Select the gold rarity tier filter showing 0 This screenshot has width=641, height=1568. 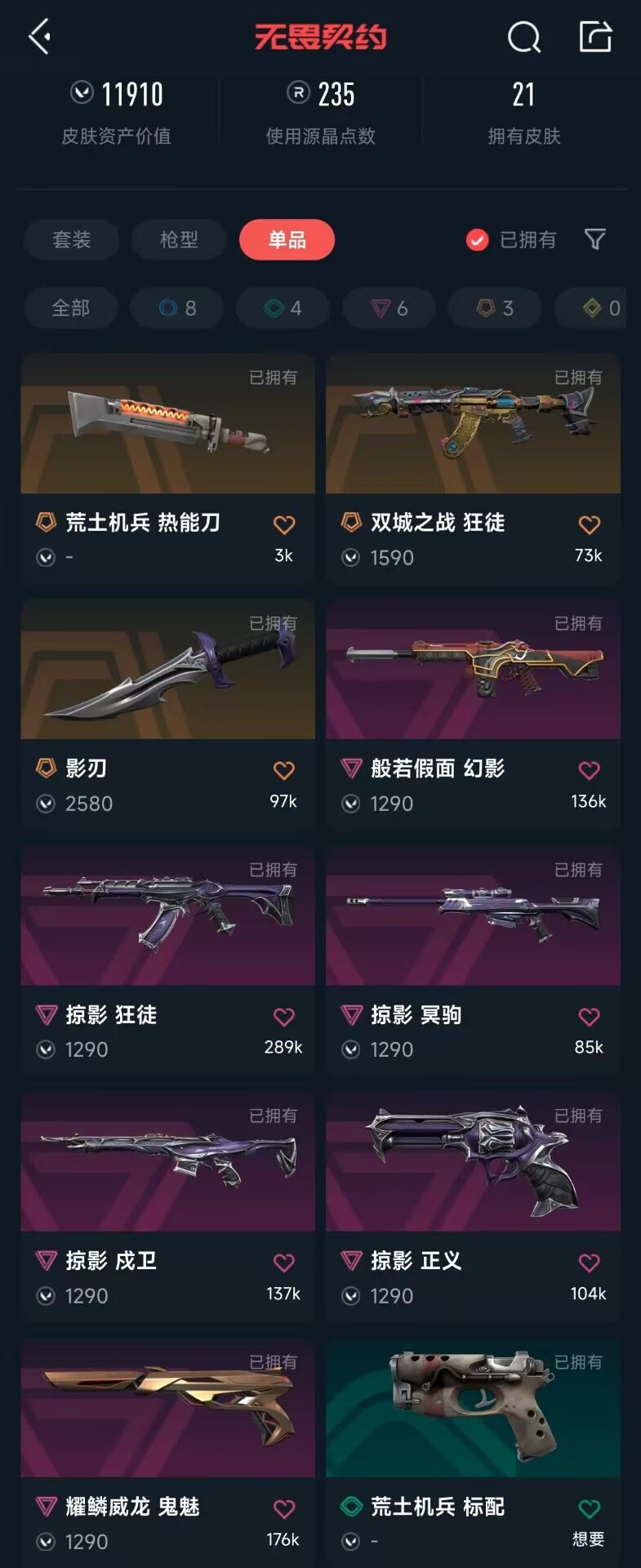[599, 308]
